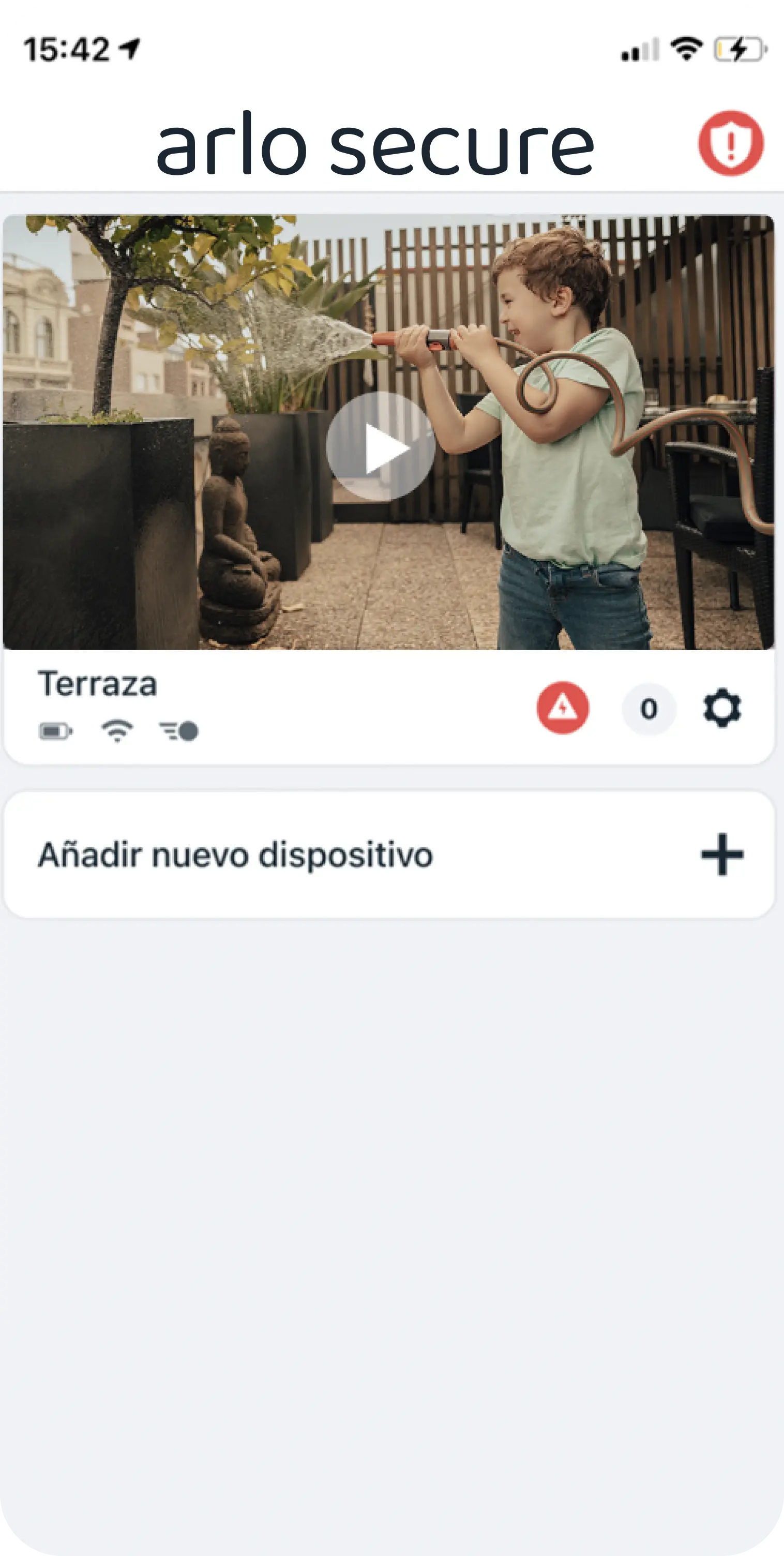Image resolution: width=784 pixels, height=1556 pixels.
Task: Add a new device with Añadir nuevo dispositivo
Action: point(389,854)
